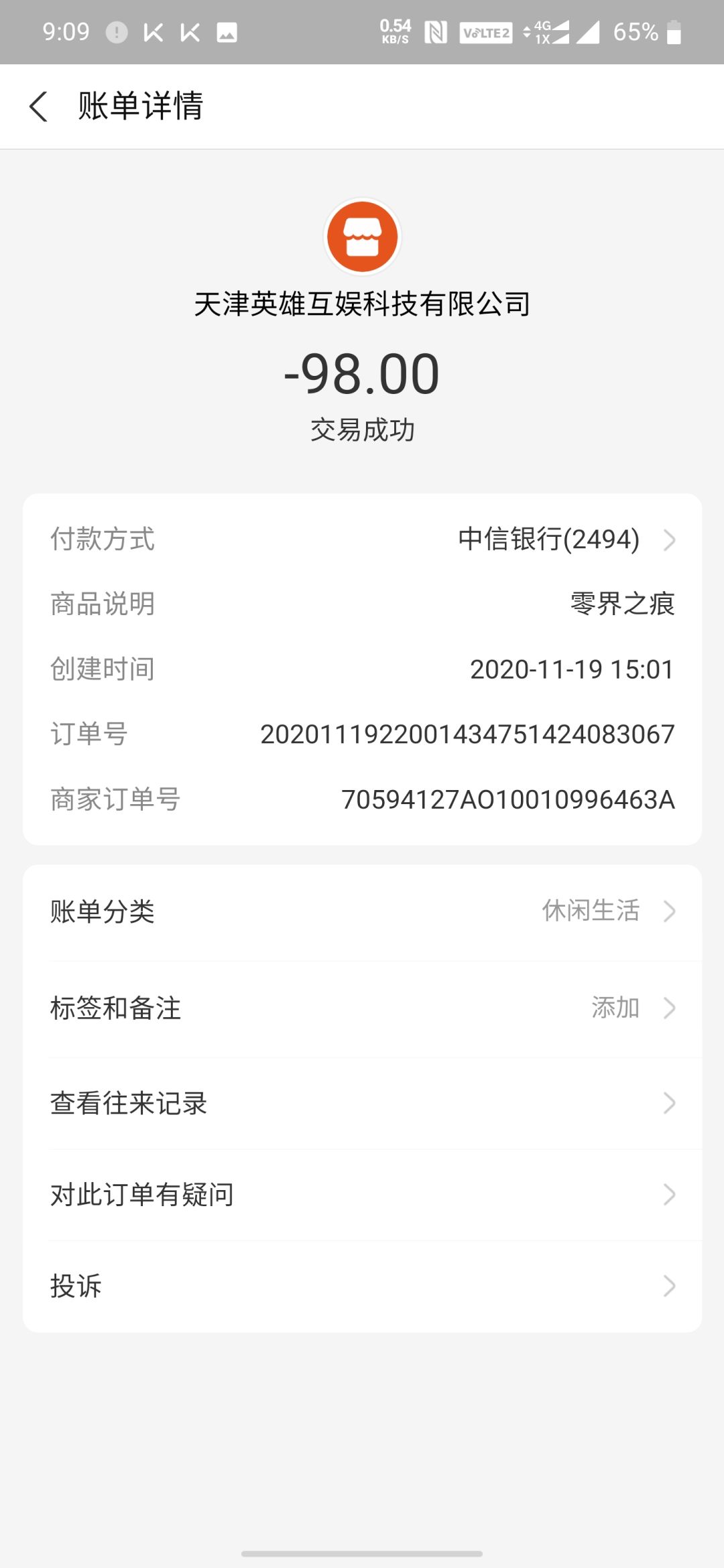Tap the -98.00 transaction amount
724x1568 pixels.
click(x=362, y=373)
